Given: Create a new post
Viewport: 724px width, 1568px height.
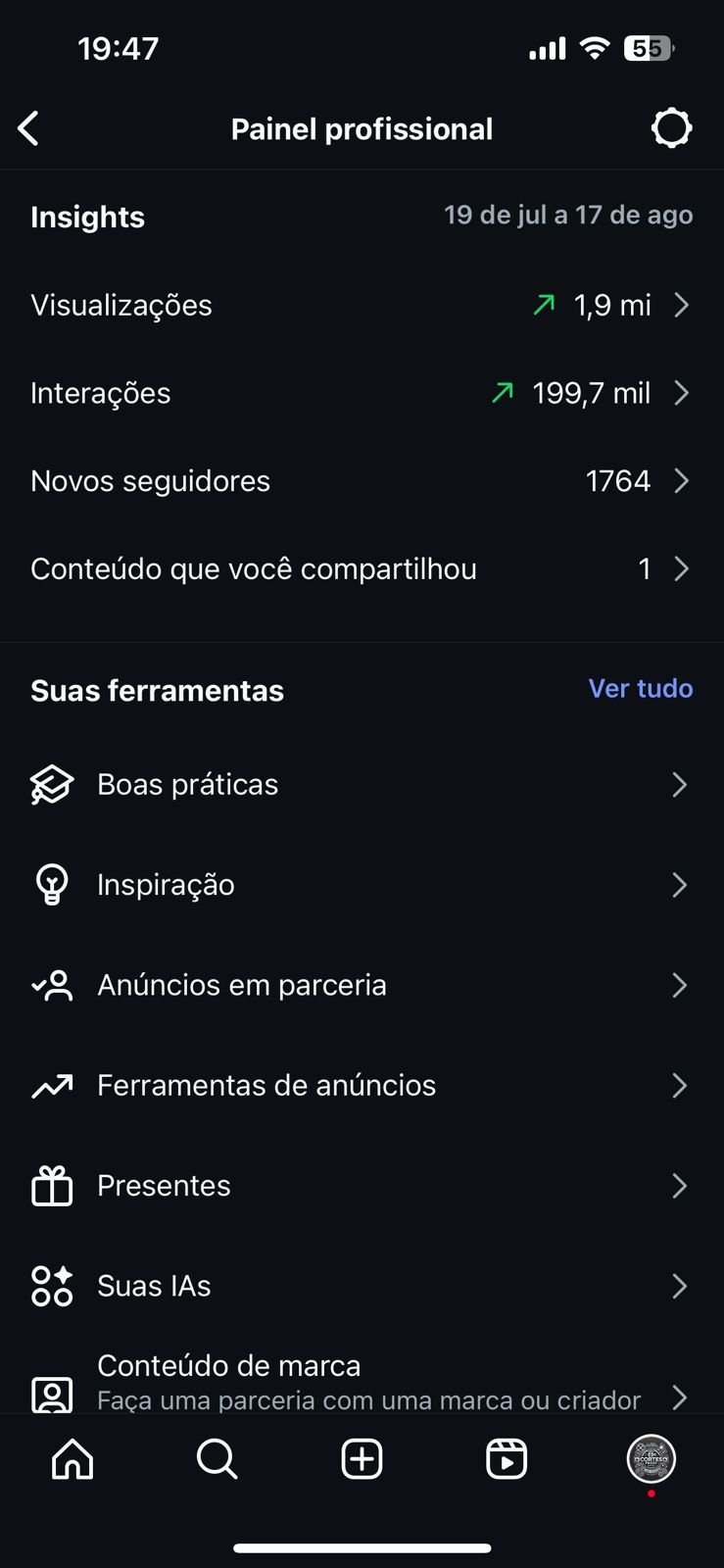Looking at the screenshot, I should point(362,1459).
